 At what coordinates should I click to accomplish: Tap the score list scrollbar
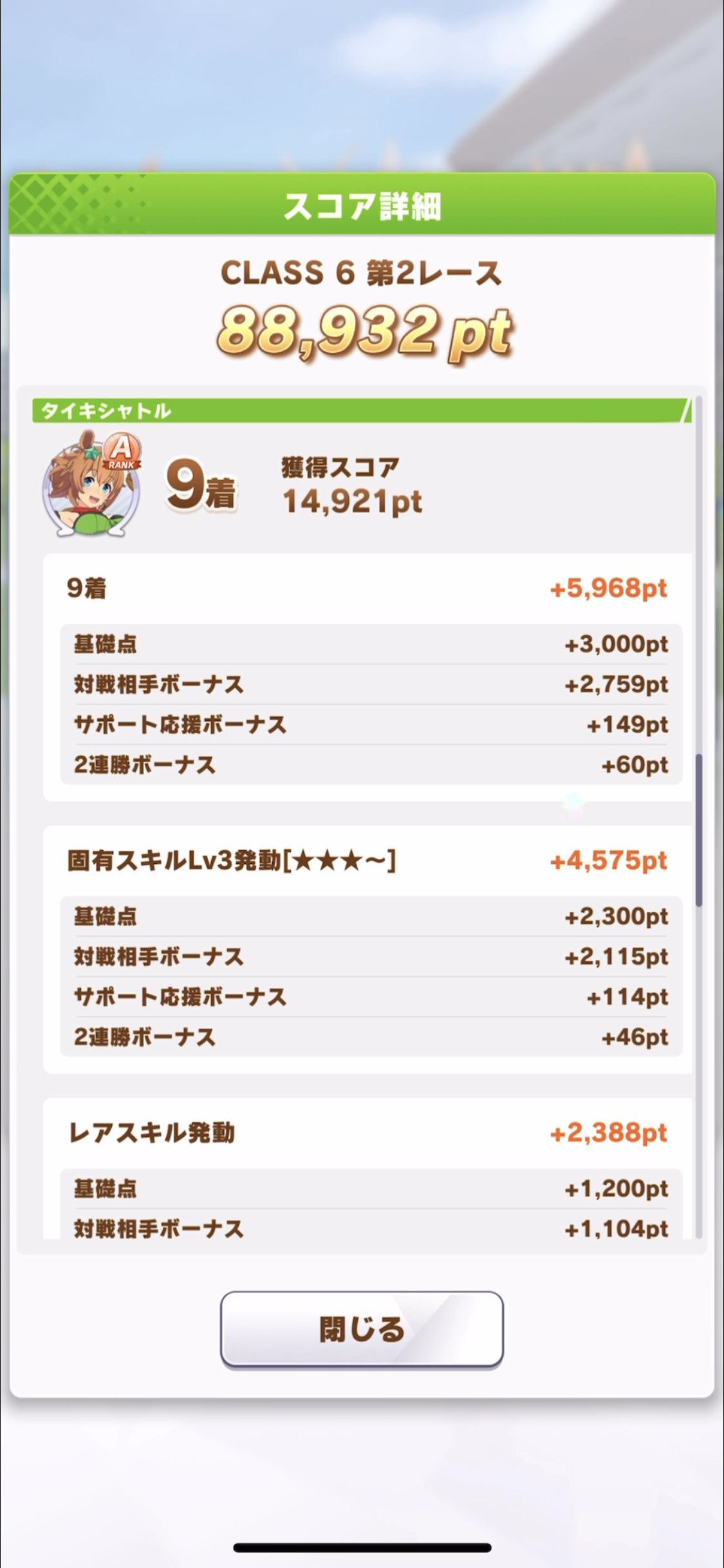click(699, 830)
